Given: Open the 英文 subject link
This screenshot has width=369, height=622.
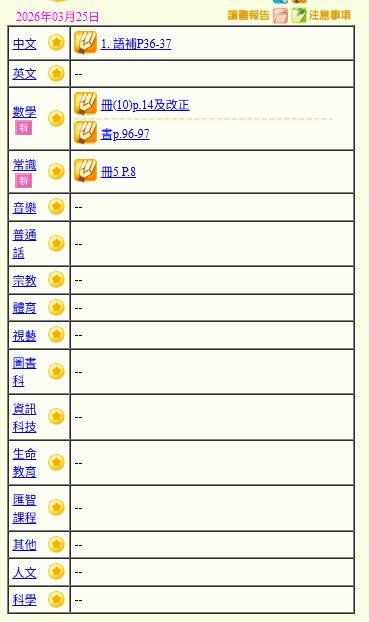Looking at the screenshot, I should (x=24, y=74).
